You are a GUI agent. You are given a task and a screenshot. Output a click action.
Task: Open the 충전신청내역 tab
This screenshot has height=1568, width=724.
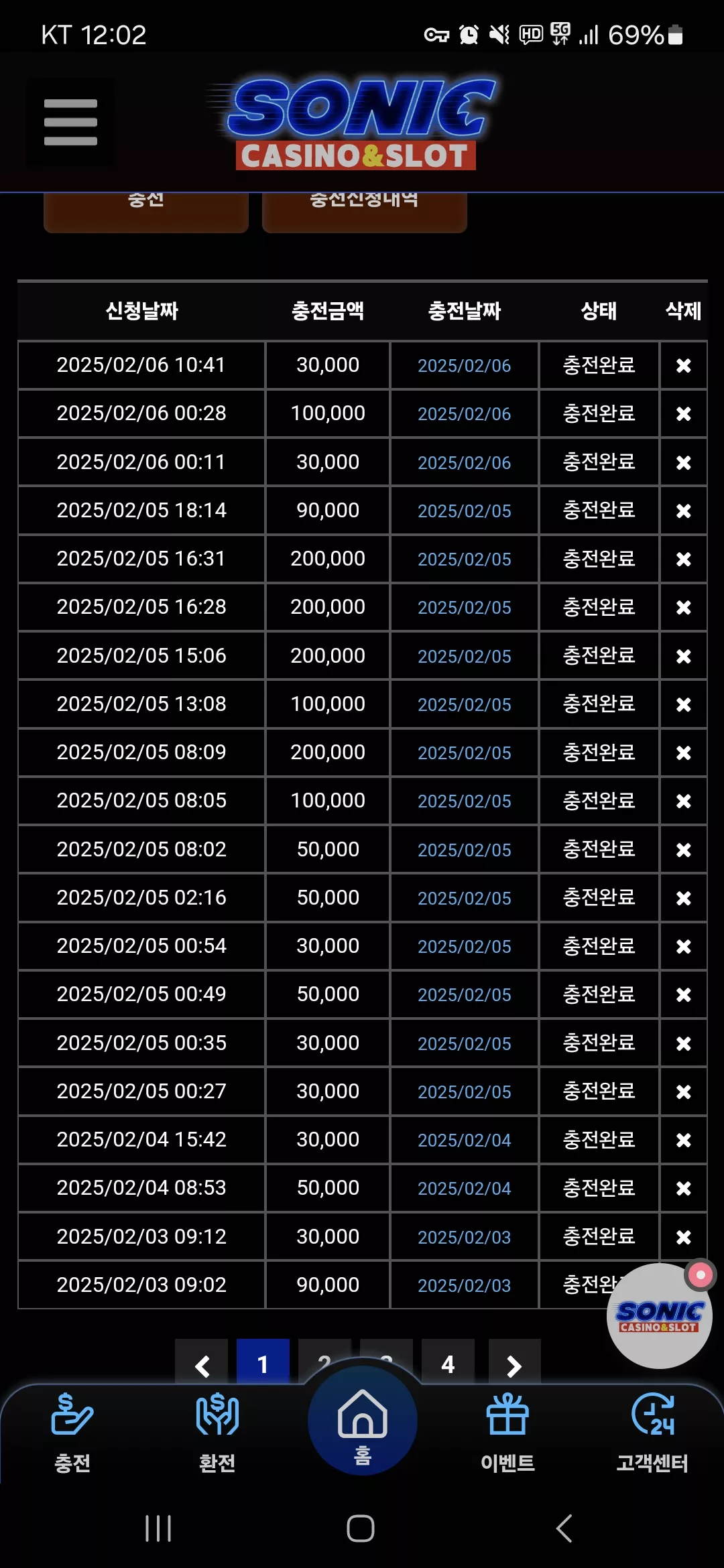click(x=364, y=212)
